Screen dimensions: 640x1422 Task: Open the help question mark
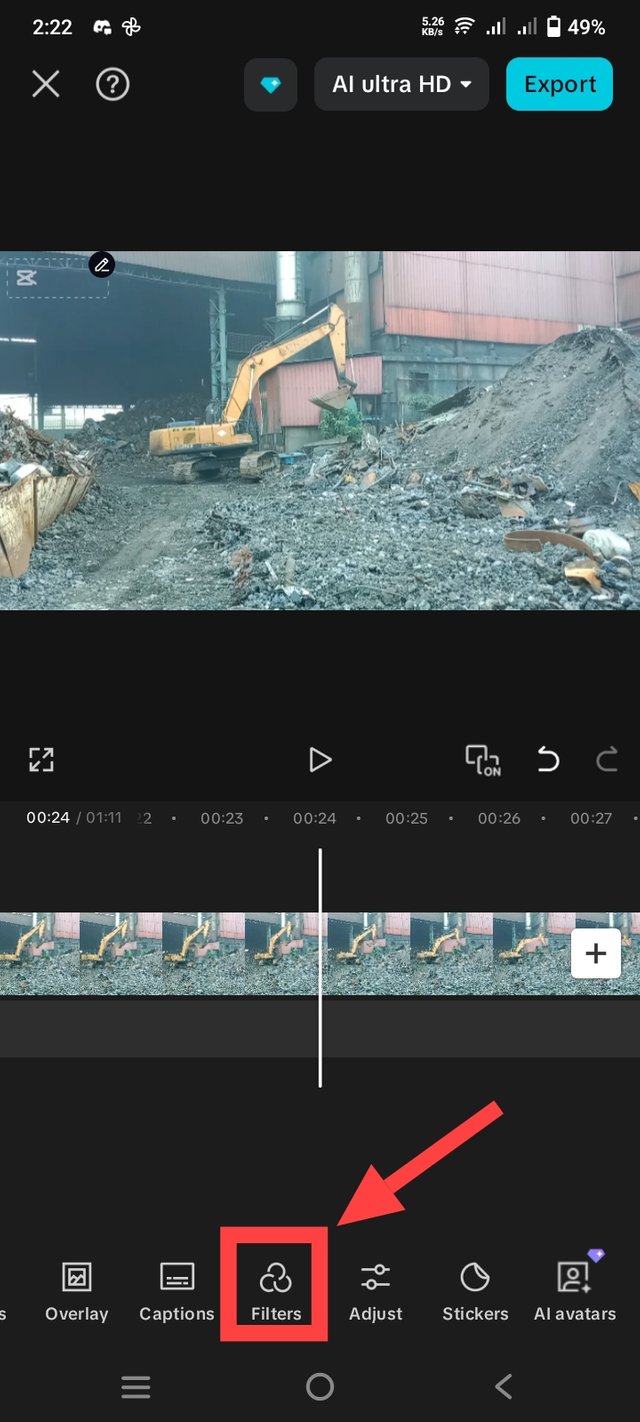(112, 84)
